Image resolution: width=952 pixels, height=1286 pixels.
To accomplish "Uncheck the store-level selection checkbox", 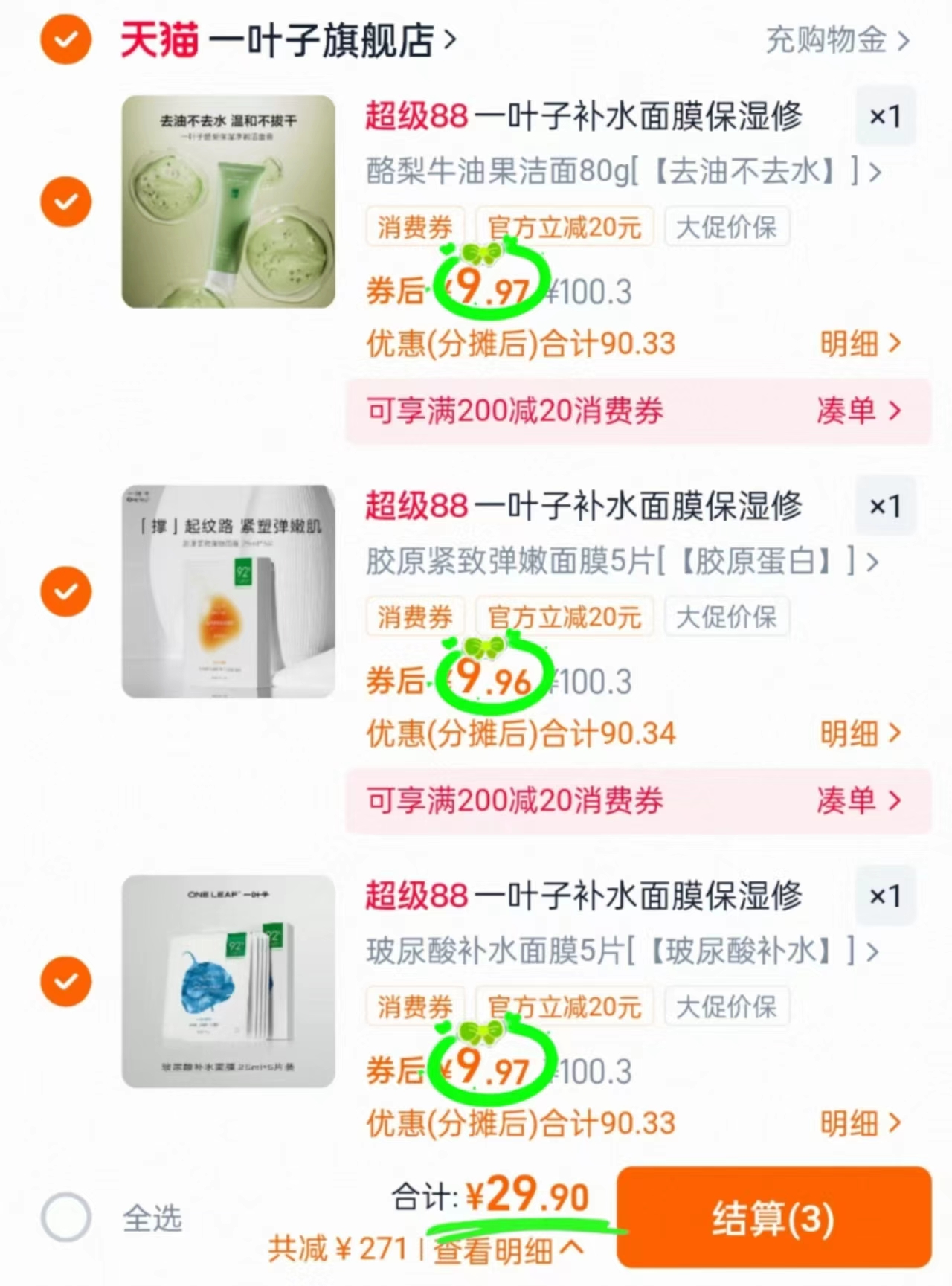I will pyautogui.click(x=65, y=41).
